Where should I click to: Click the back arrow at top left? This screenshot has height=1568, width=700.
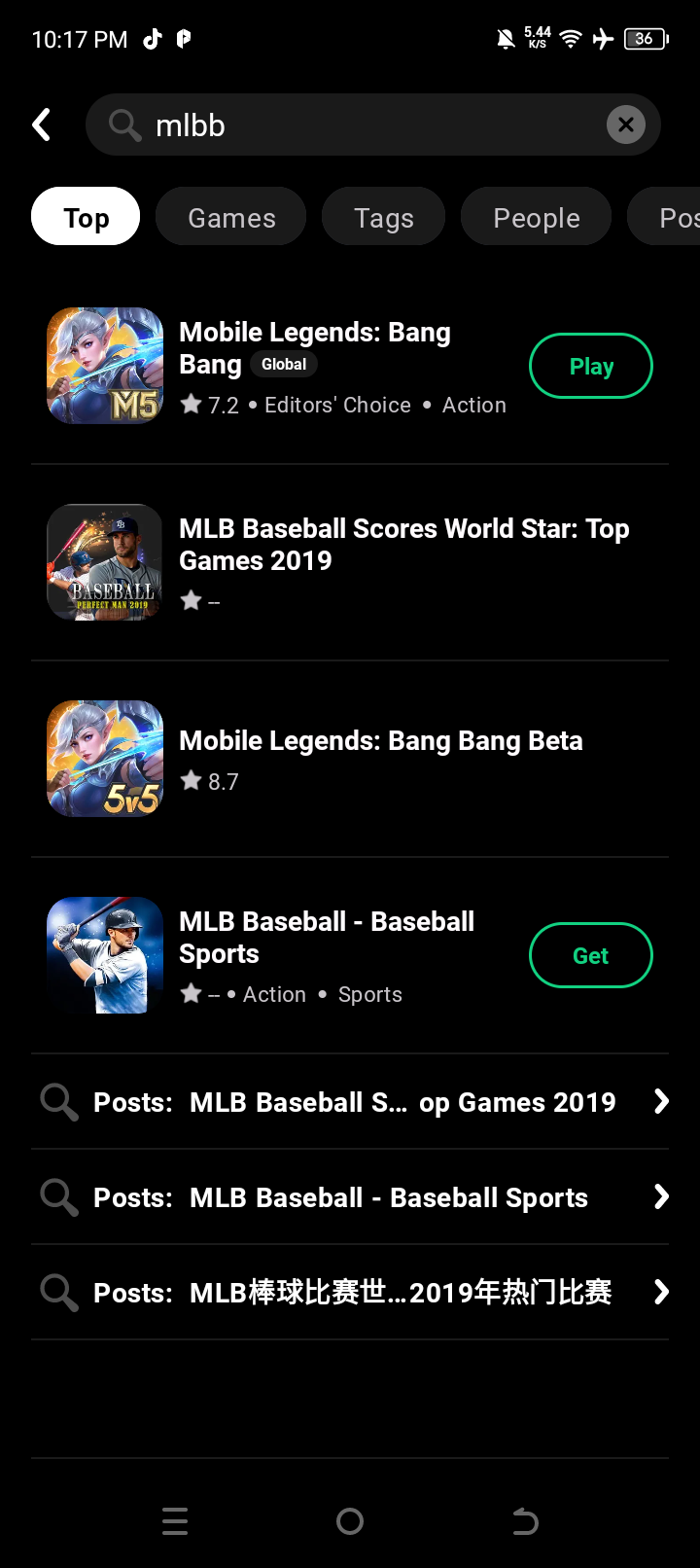[41, 125]
